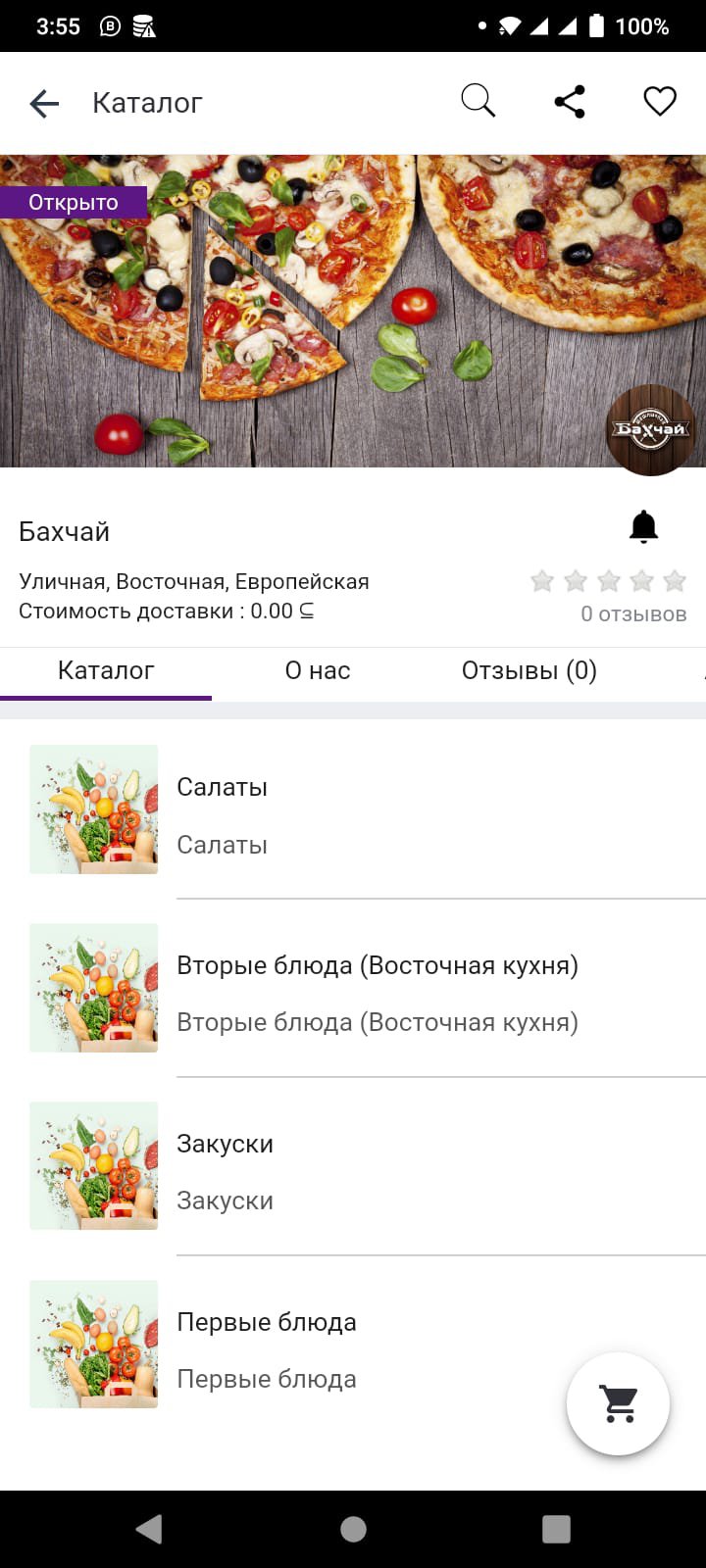Share this restaurant
Image resolution: width=706 pixels, height=1568 pixels.
click(570, 101)
